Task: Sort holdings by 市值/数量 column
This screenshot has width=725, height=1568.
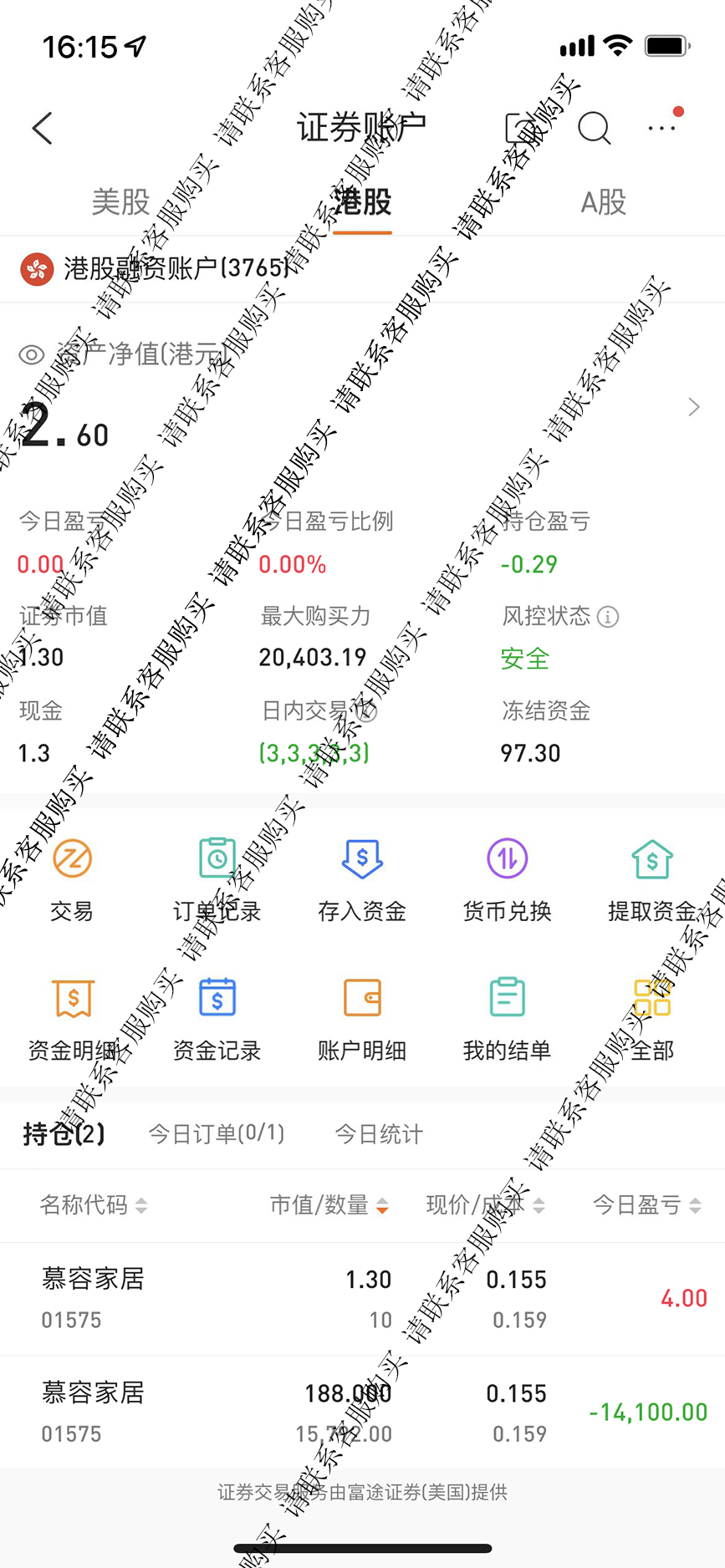Action: (x=329, y=1205)
